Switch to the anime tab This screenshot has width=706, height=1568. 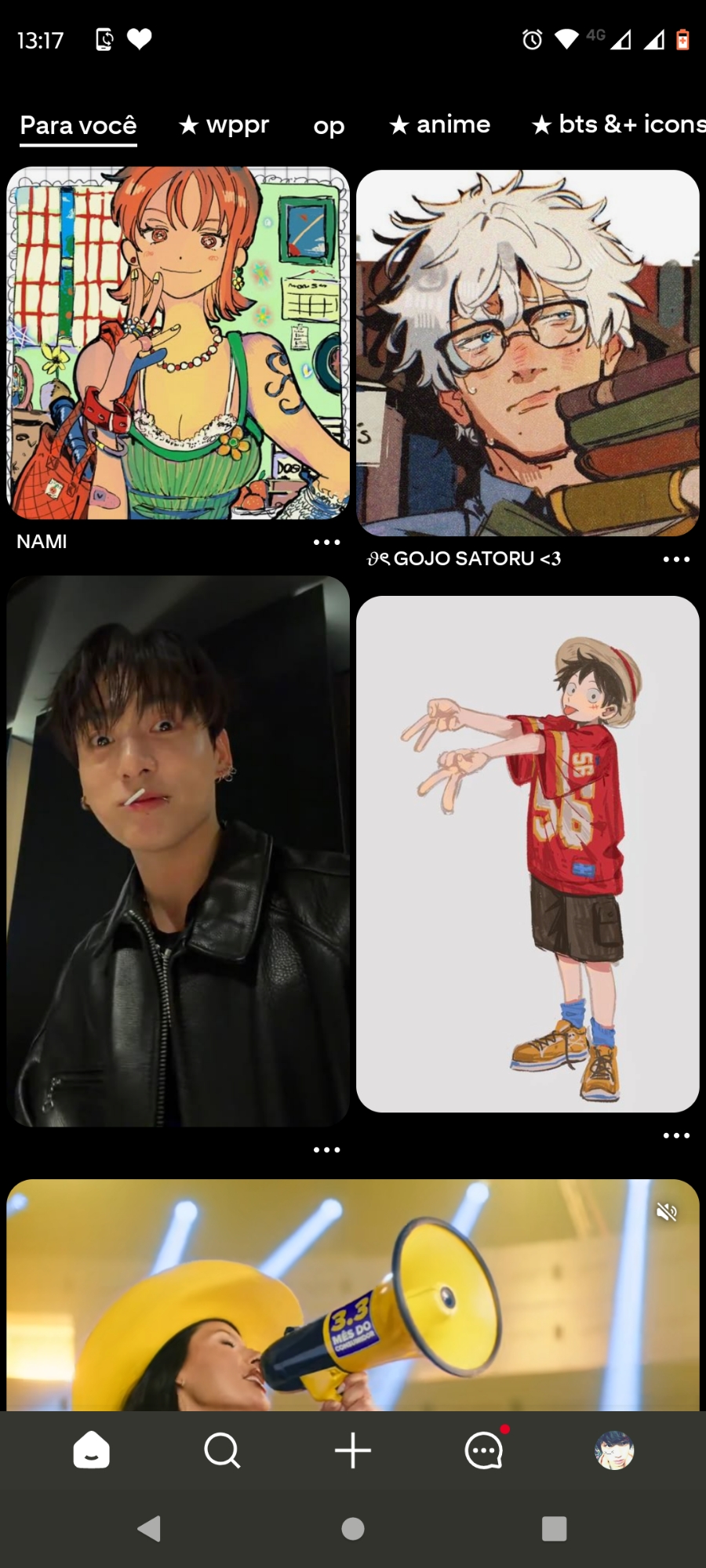pos(440,125)
